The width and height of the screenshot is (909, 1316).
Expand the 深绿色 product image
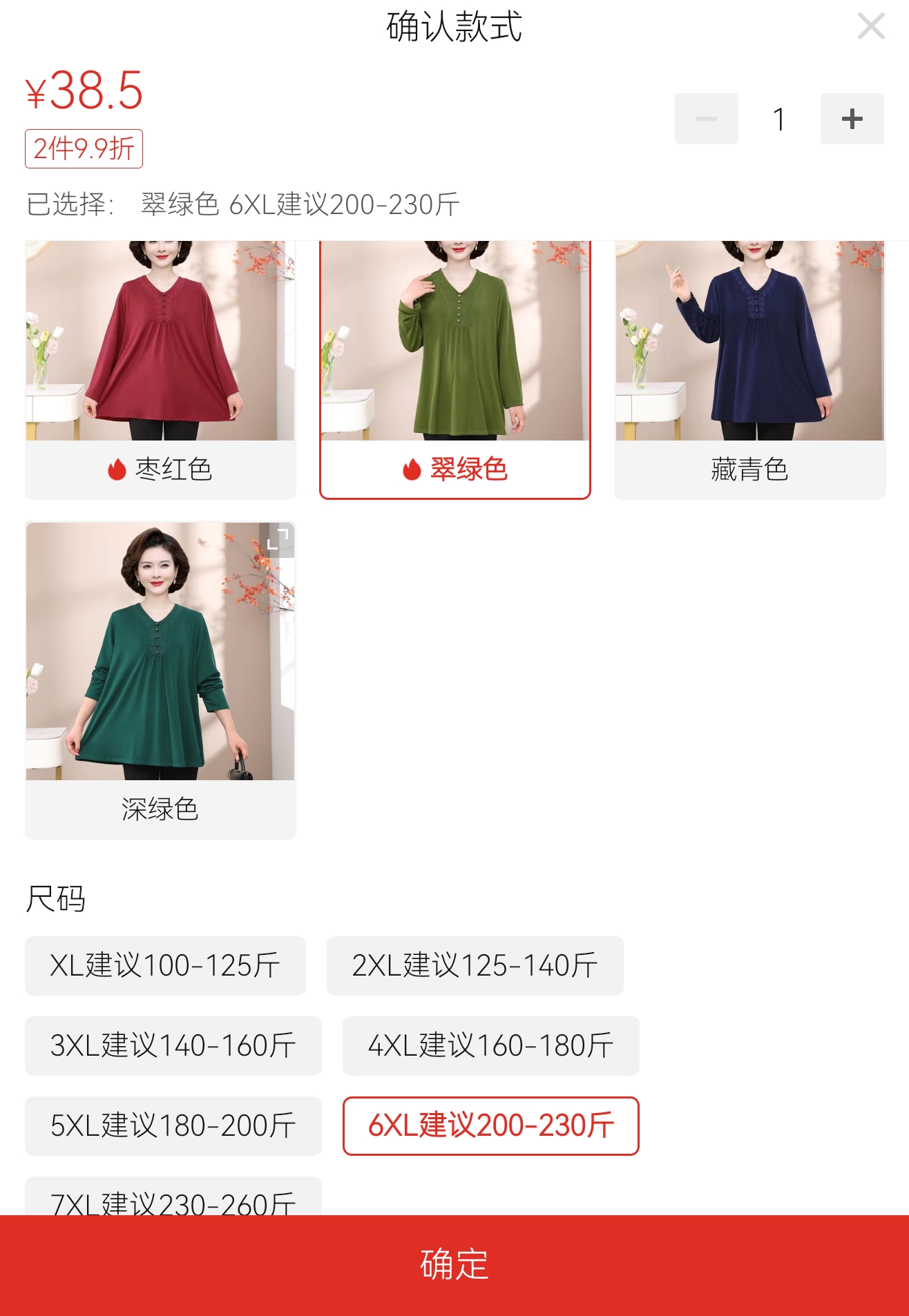point(277,539)
